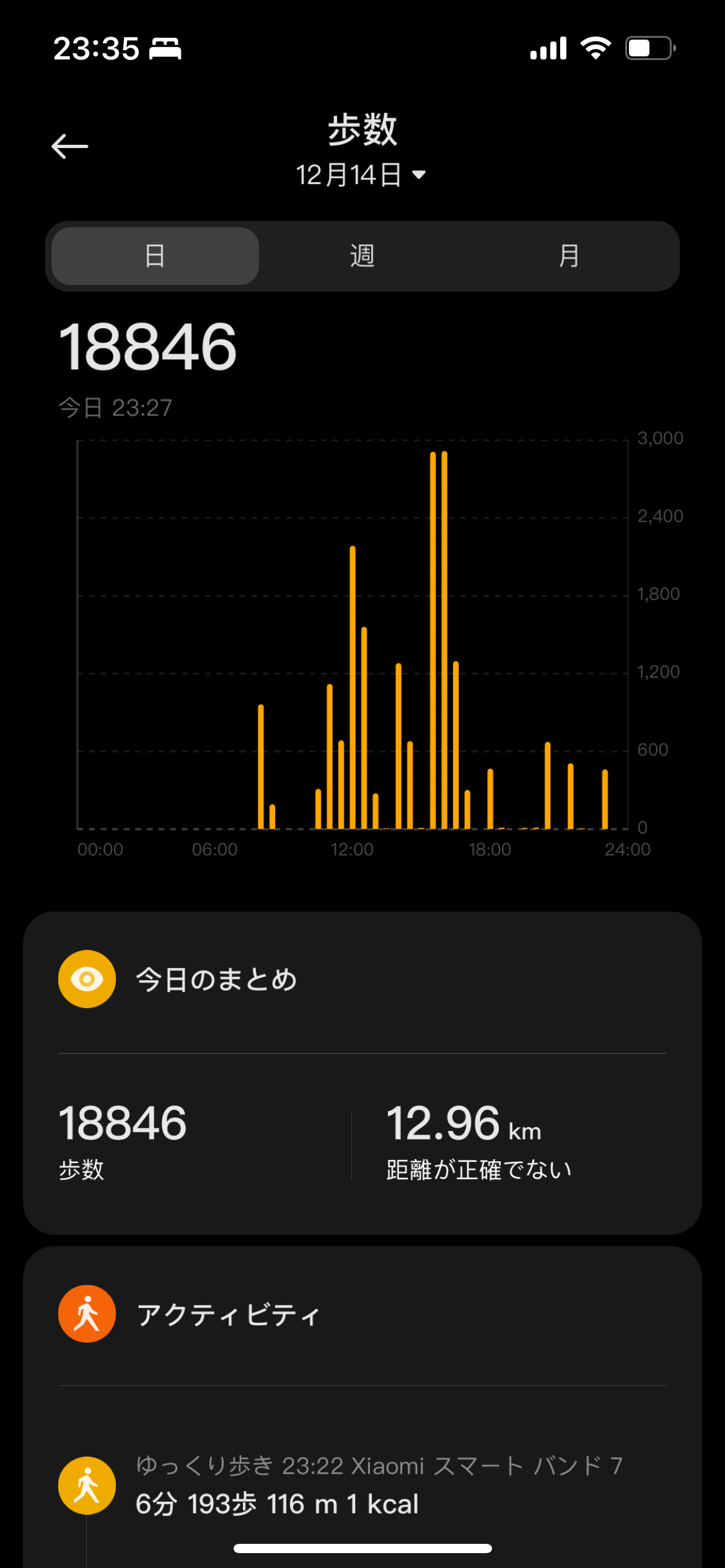Open the 12月14日 date dropdown

point(361,175)
